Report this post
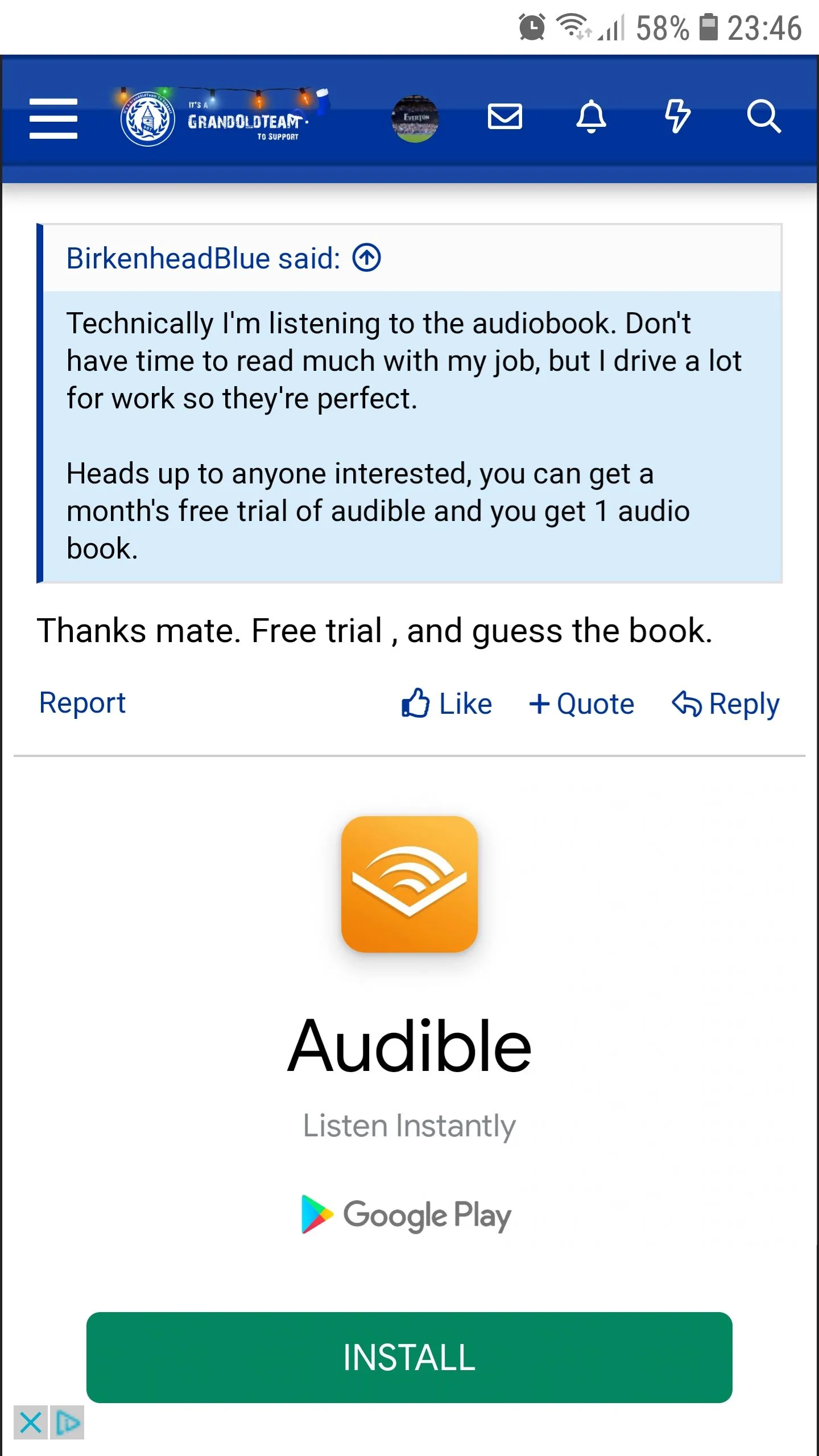This screenshot has width=819, height=1456. tap(82, 703)
